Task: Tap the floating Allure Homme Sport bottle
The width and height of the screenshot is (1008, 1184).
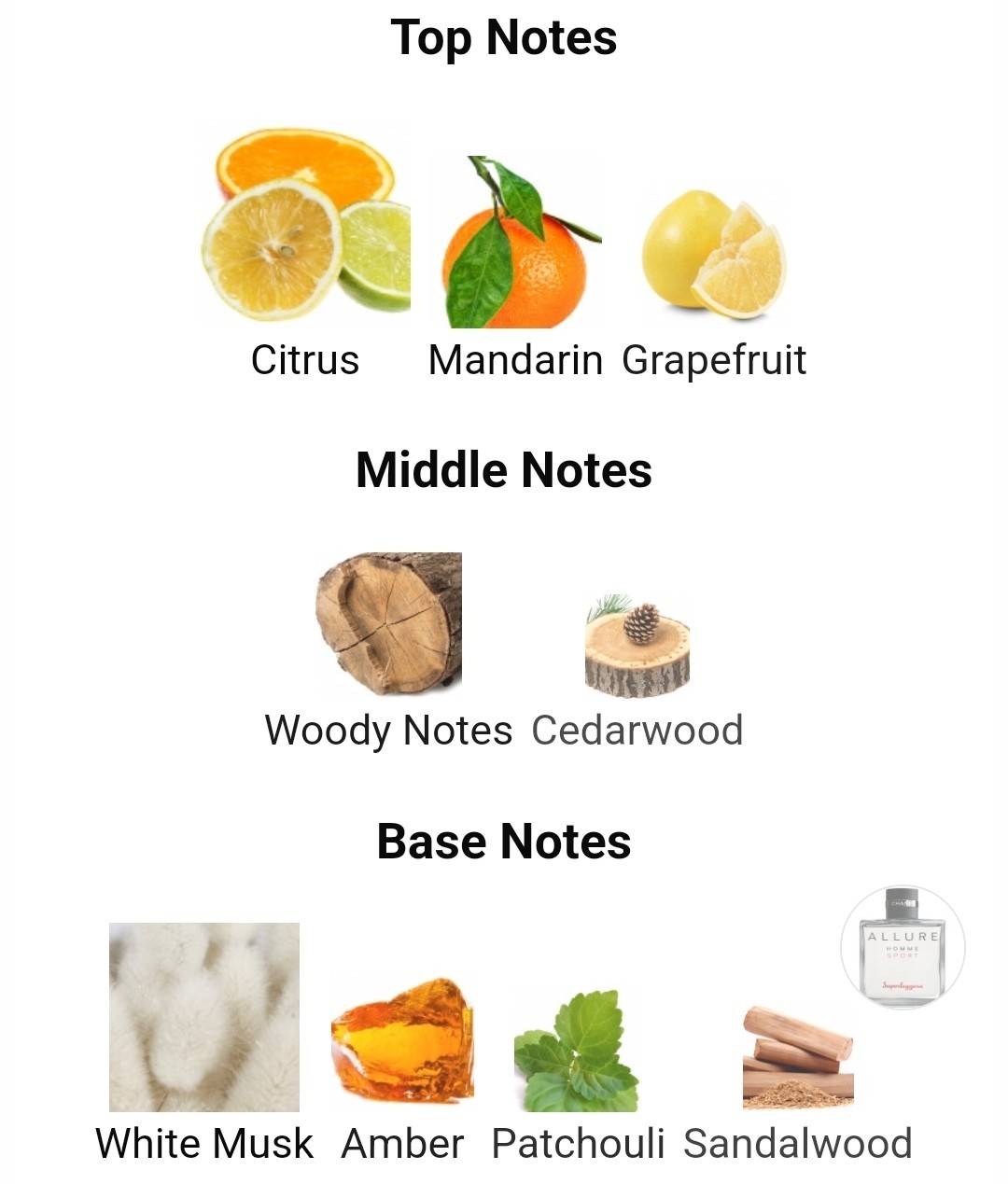Action: pos(903,947)
